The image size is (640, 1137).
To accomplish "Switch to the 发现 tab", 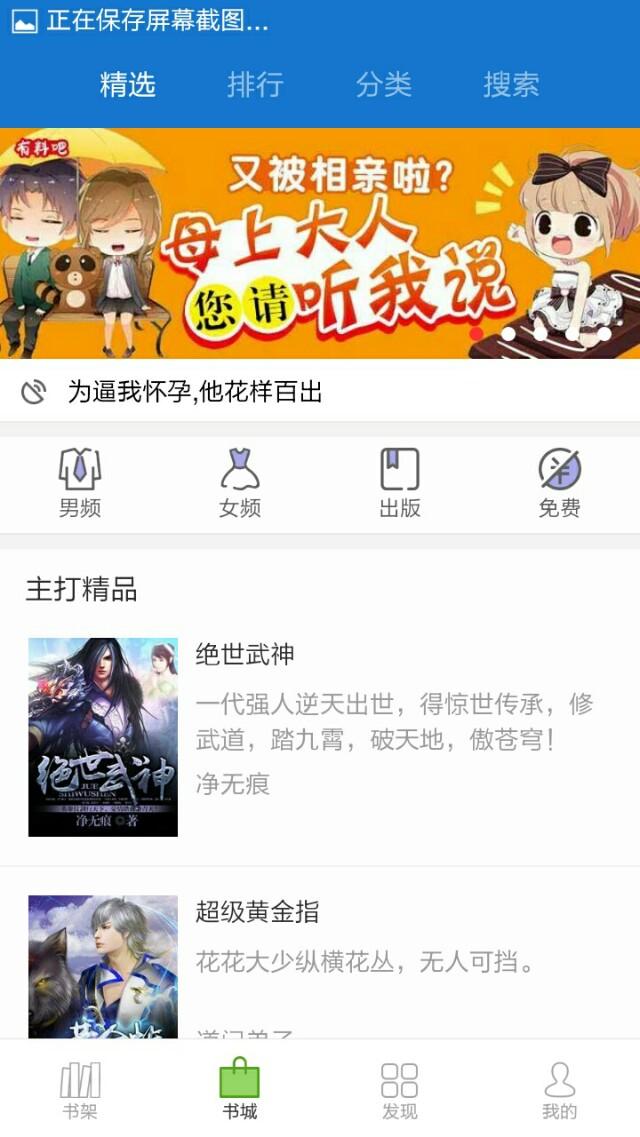I will point(400,1090).
